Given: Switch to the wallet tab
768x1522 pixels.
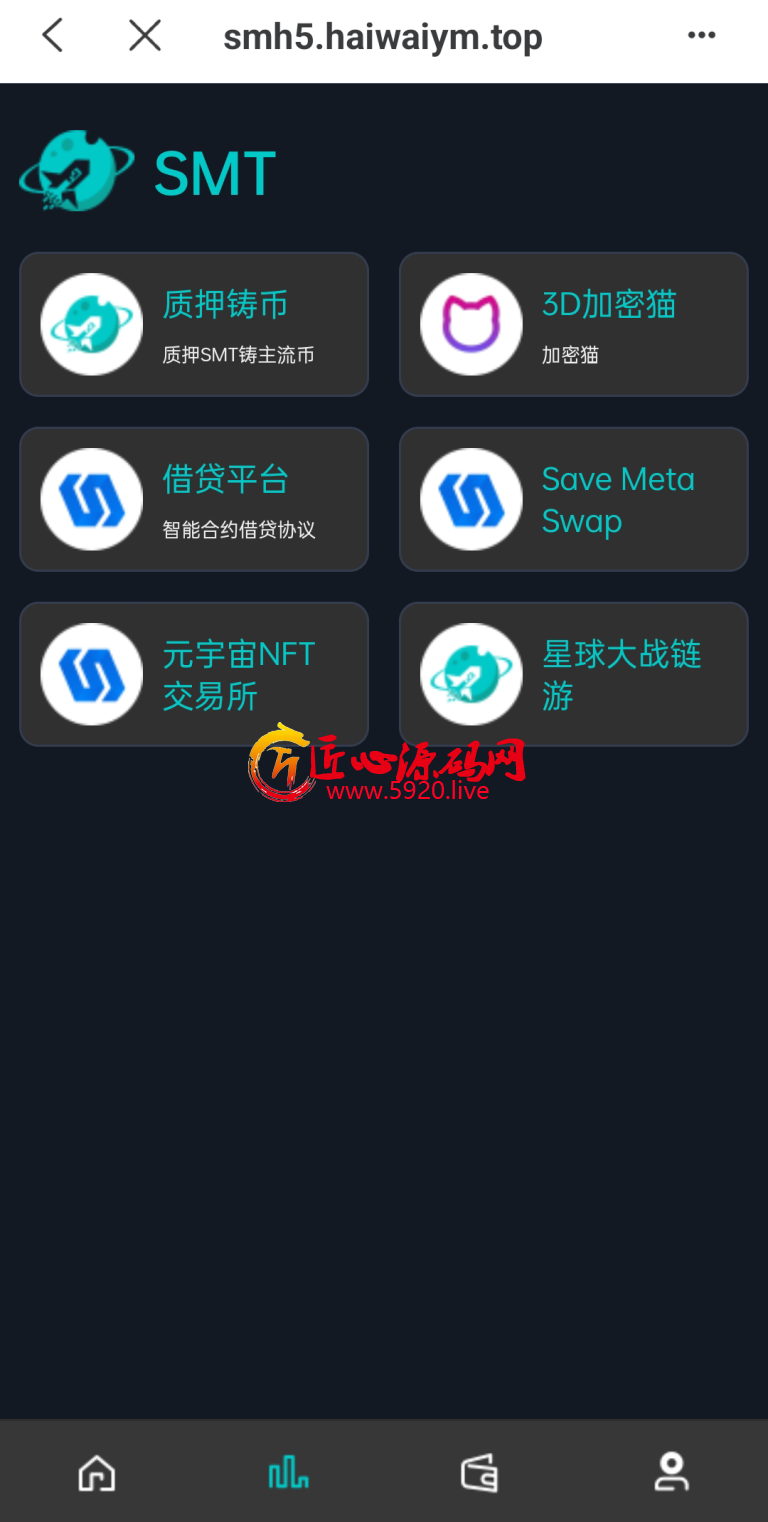Looking at the screenshot, I should coord(480,1472).
